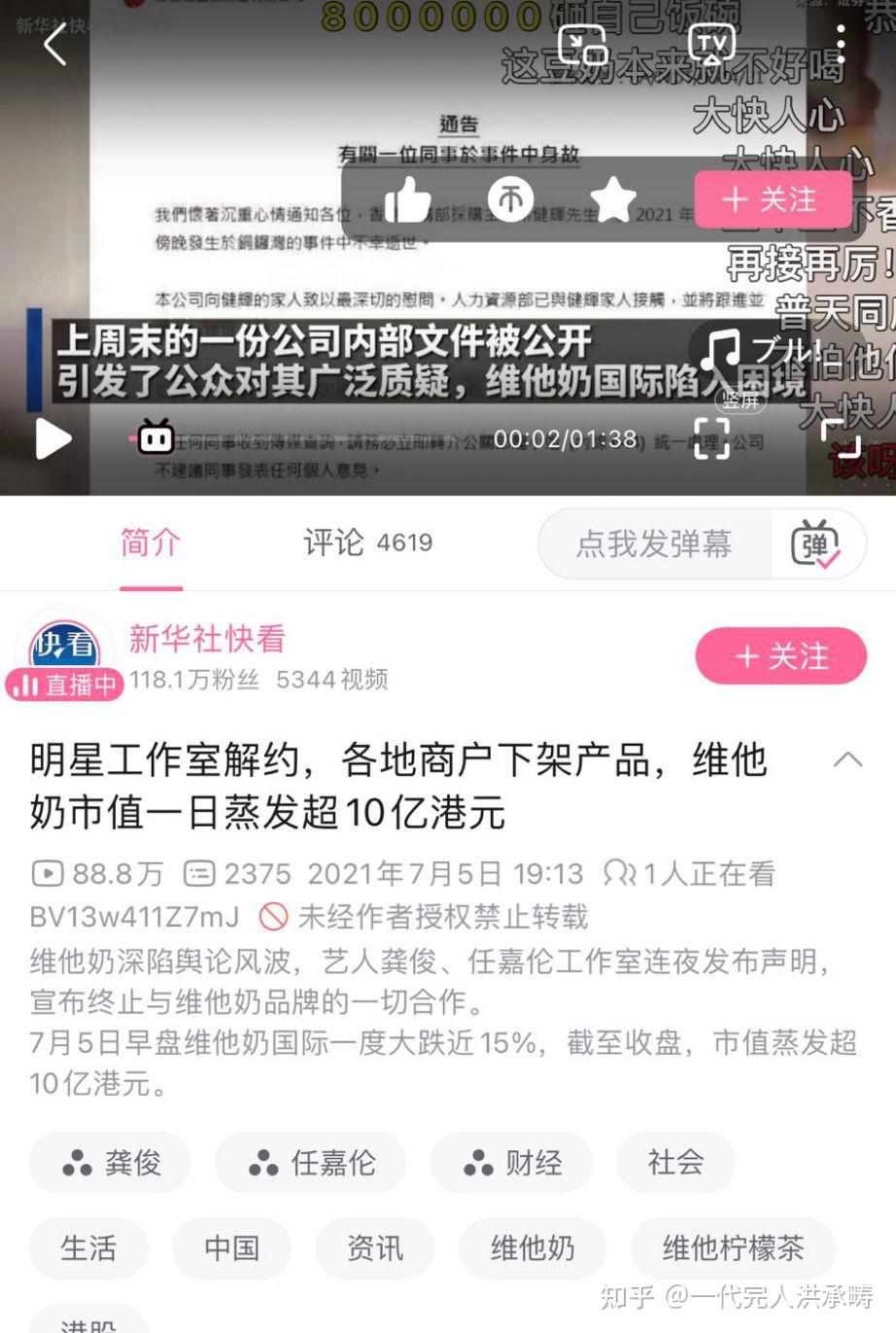896x1333 pixels.
Task: Play the video
Action: pos(52,439)
